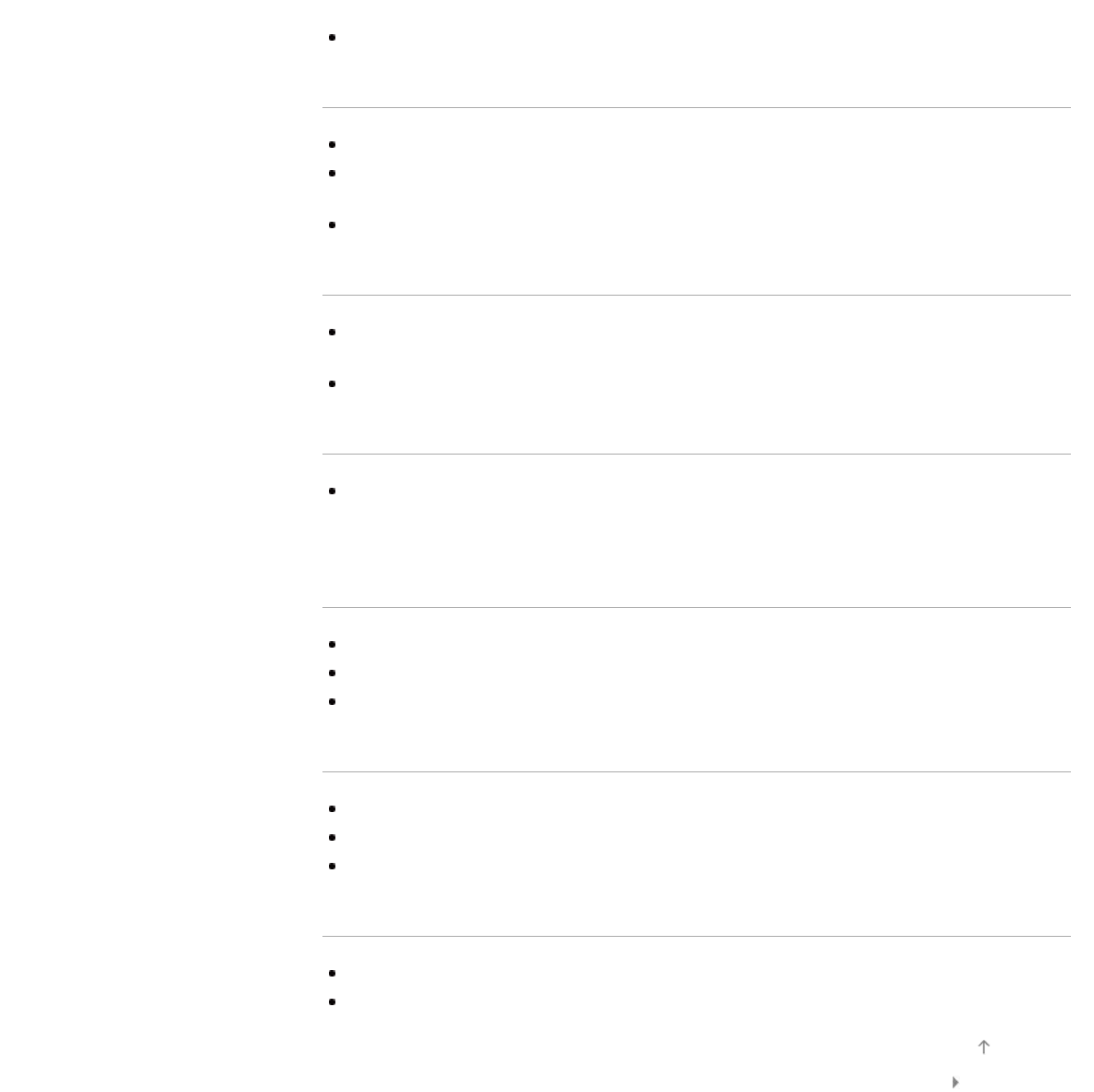Tap the right-pointing triangle arrow

tap(955, 1082)
